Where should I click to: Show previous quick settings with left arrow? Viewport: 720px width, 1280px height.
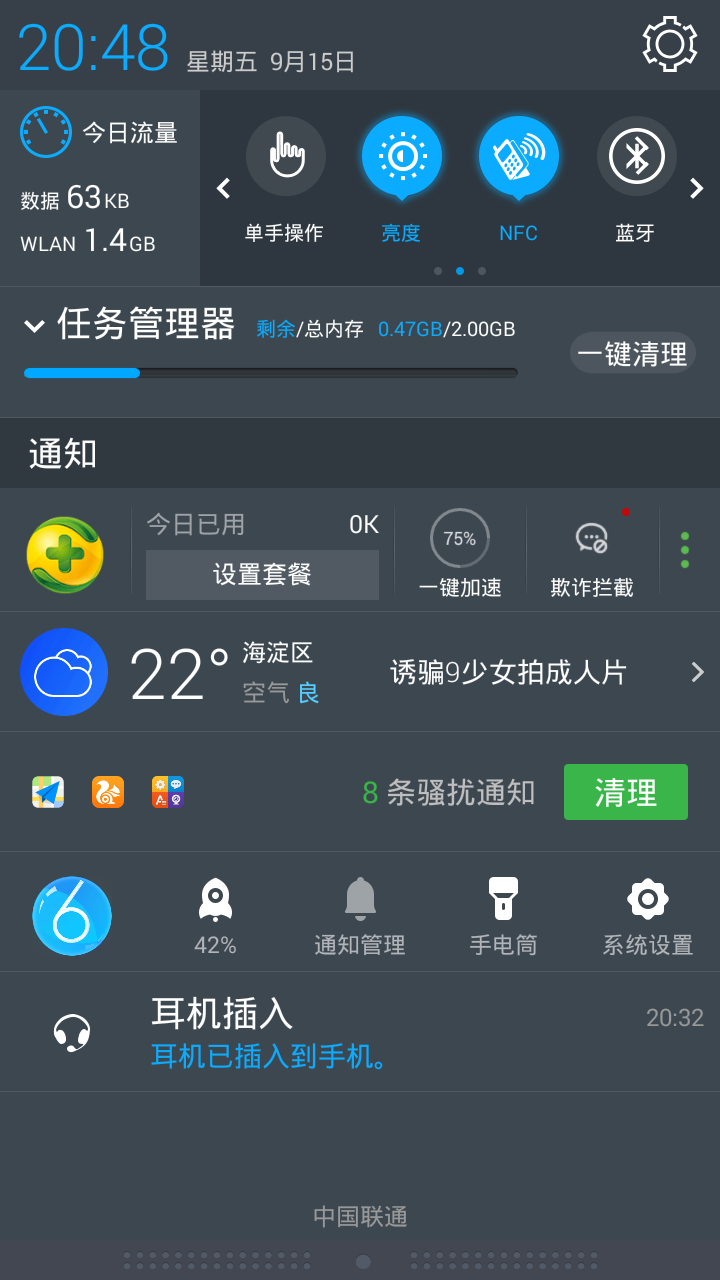(x=223, y=188)
